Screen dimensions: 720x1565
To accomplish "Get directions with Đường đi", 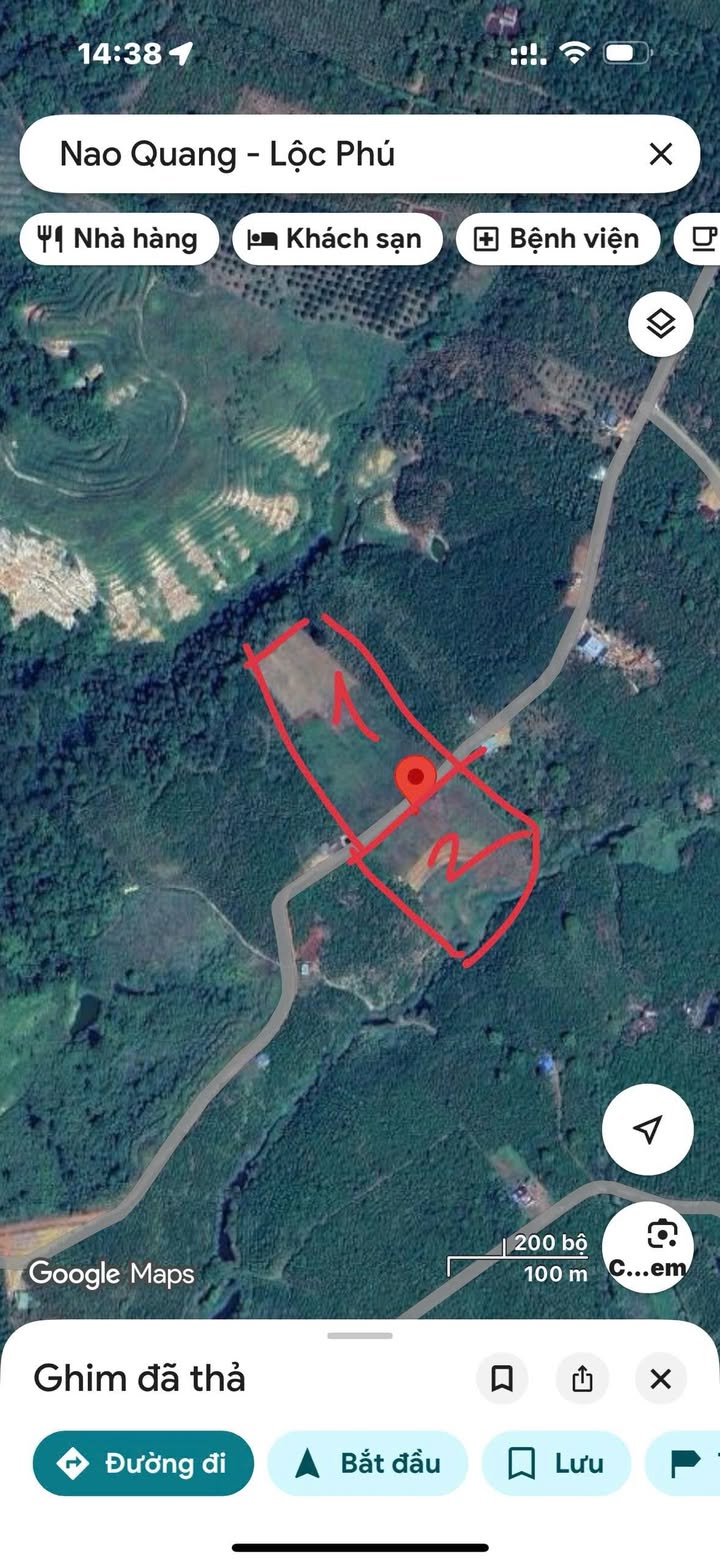I will pyautogui.click(x=143, y=1463).
